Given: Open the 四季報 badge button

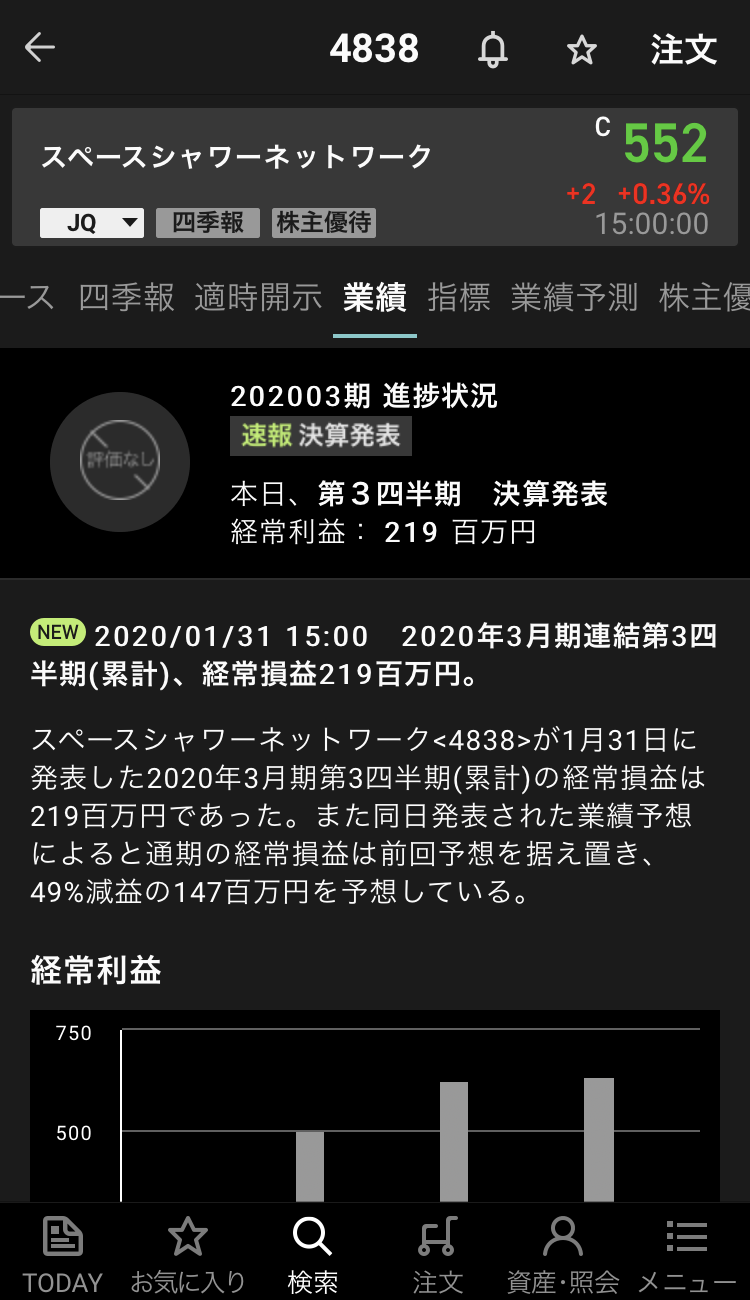Looking at the screenshot, I should click(208, 222).
